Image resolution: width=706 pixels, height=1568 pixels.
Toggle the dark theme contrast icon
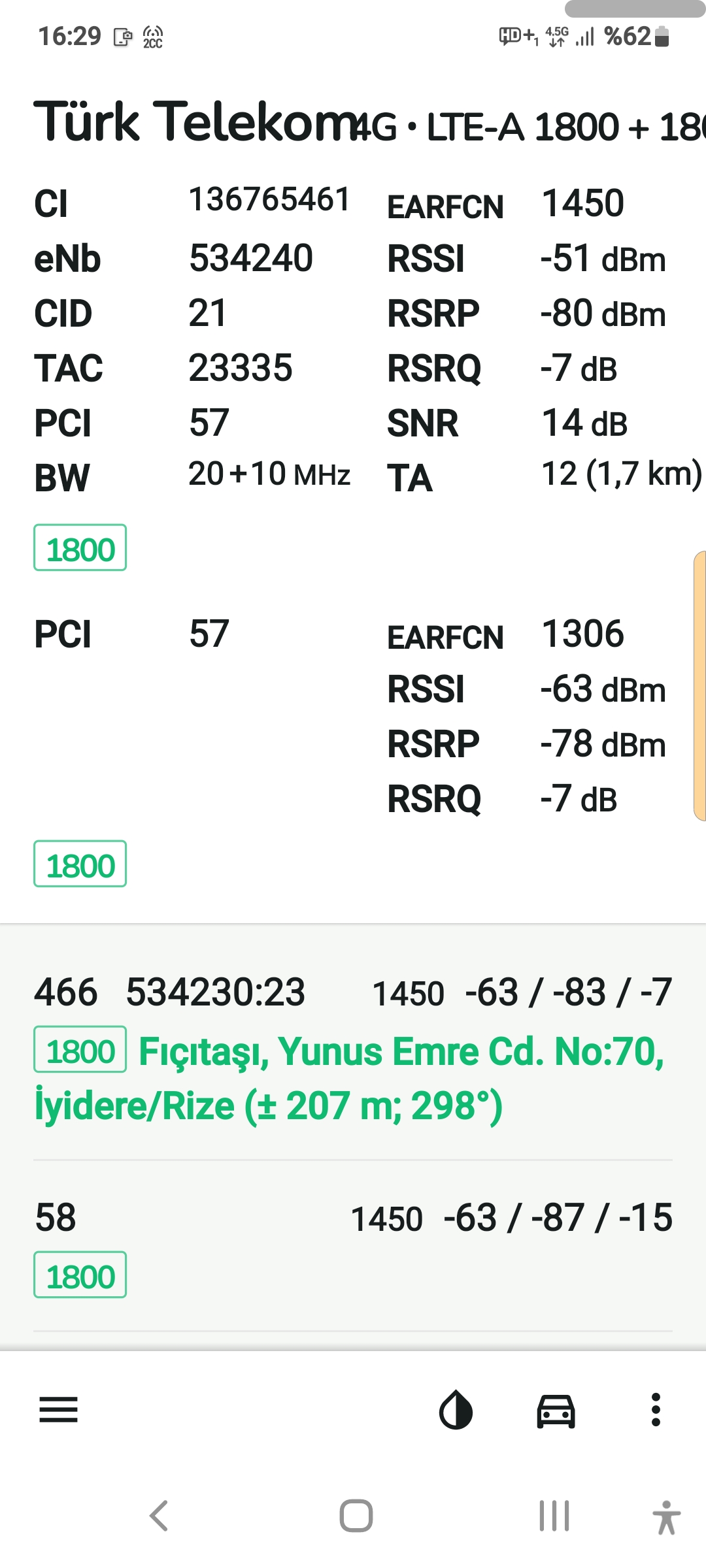(x=456, y=1411)
